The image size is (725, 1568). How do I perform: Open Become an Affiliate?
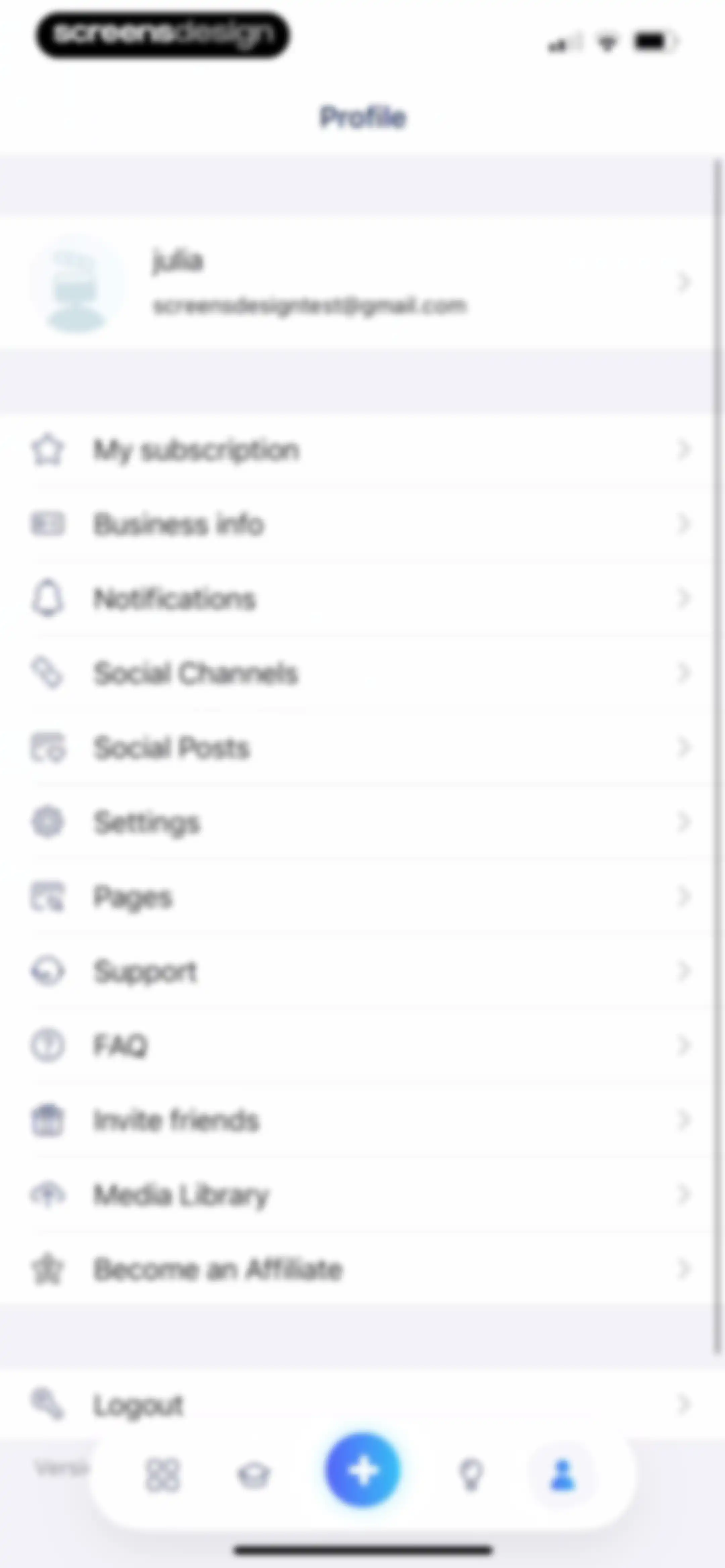click(359, 1269)
